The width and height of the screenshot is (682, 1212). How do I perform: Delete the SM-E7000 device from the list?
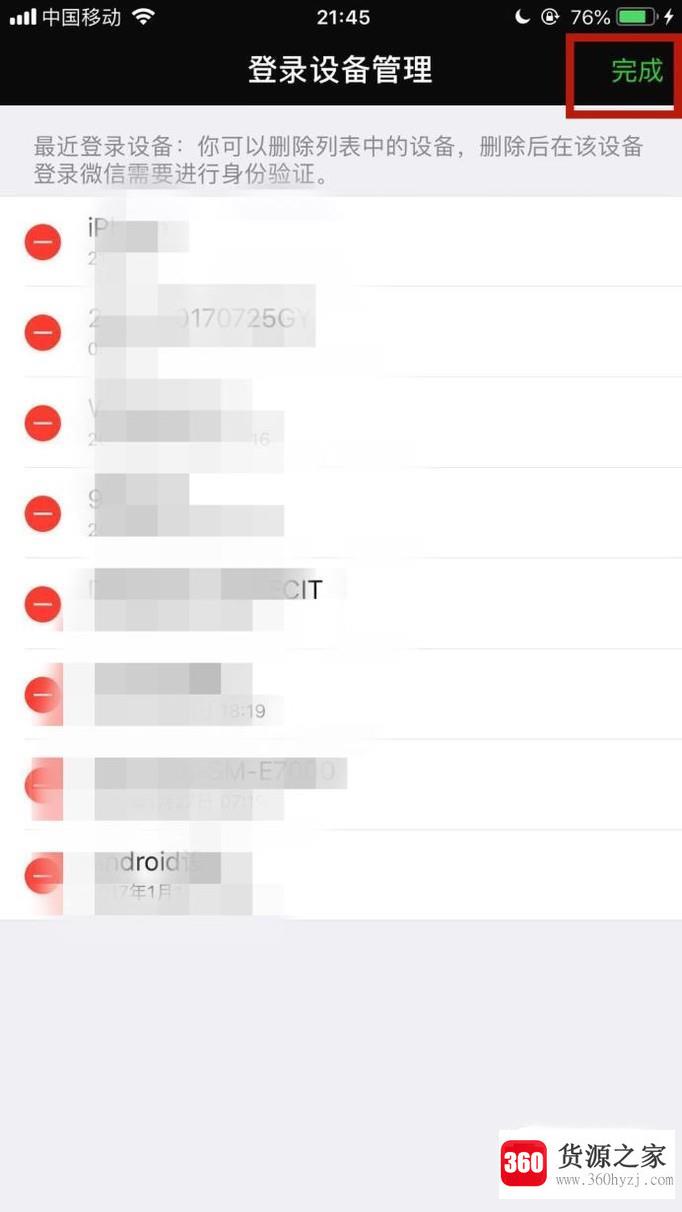coord(43,785)
